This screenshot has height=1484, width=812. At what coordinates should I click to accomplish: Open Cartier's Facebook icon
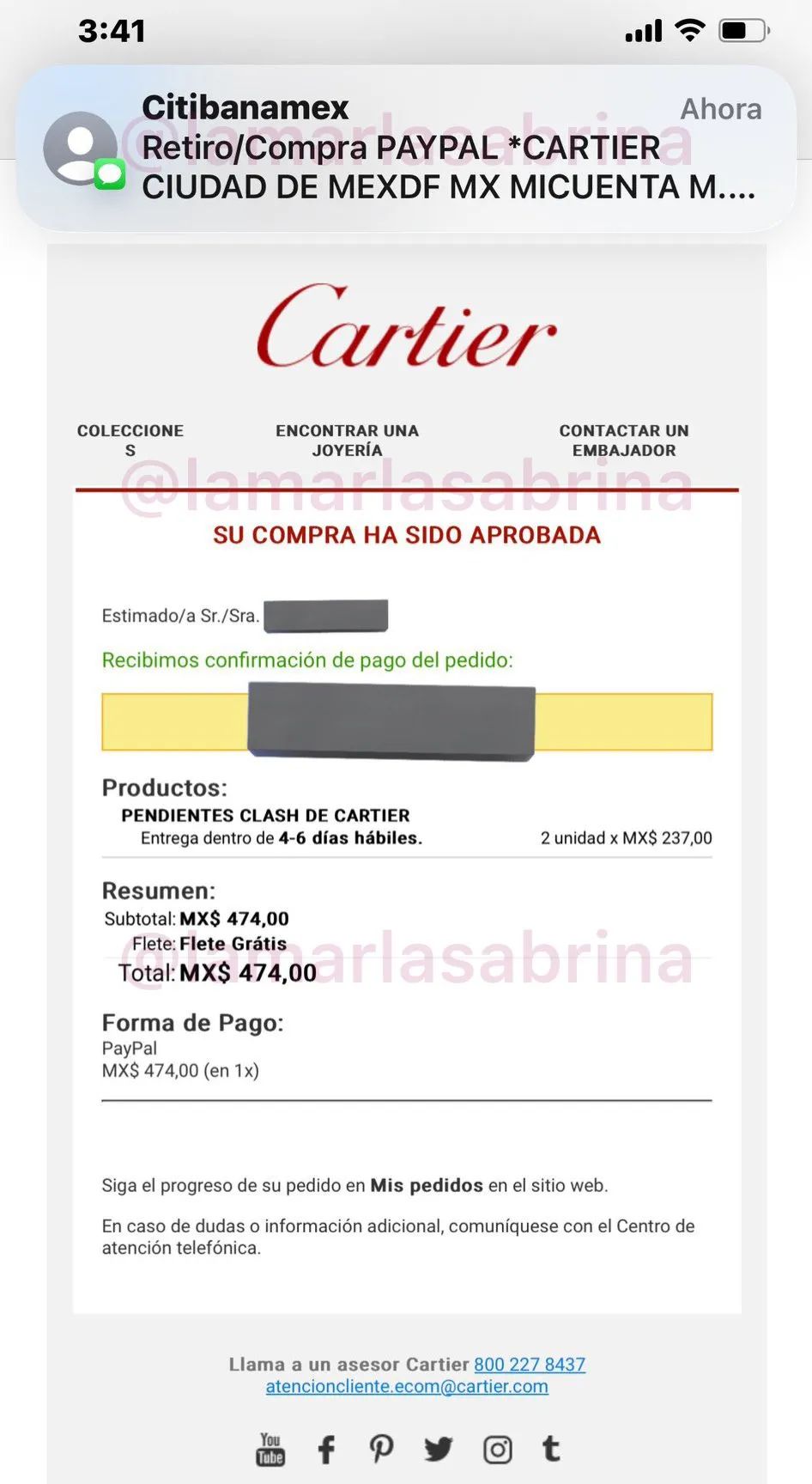[x=326, y=1450]
